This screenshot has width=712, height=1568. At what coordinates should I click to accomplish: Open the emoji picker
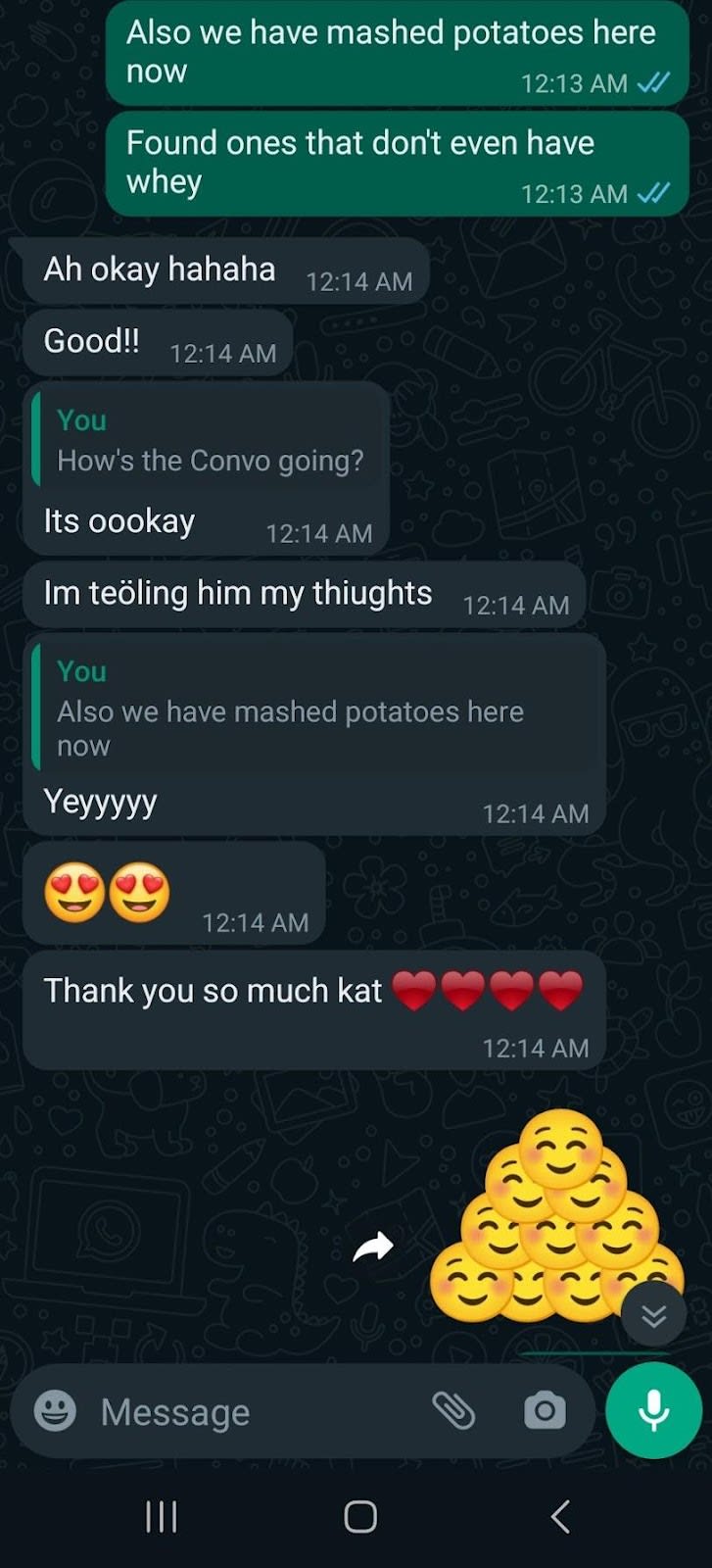[x=55, y=1411]
